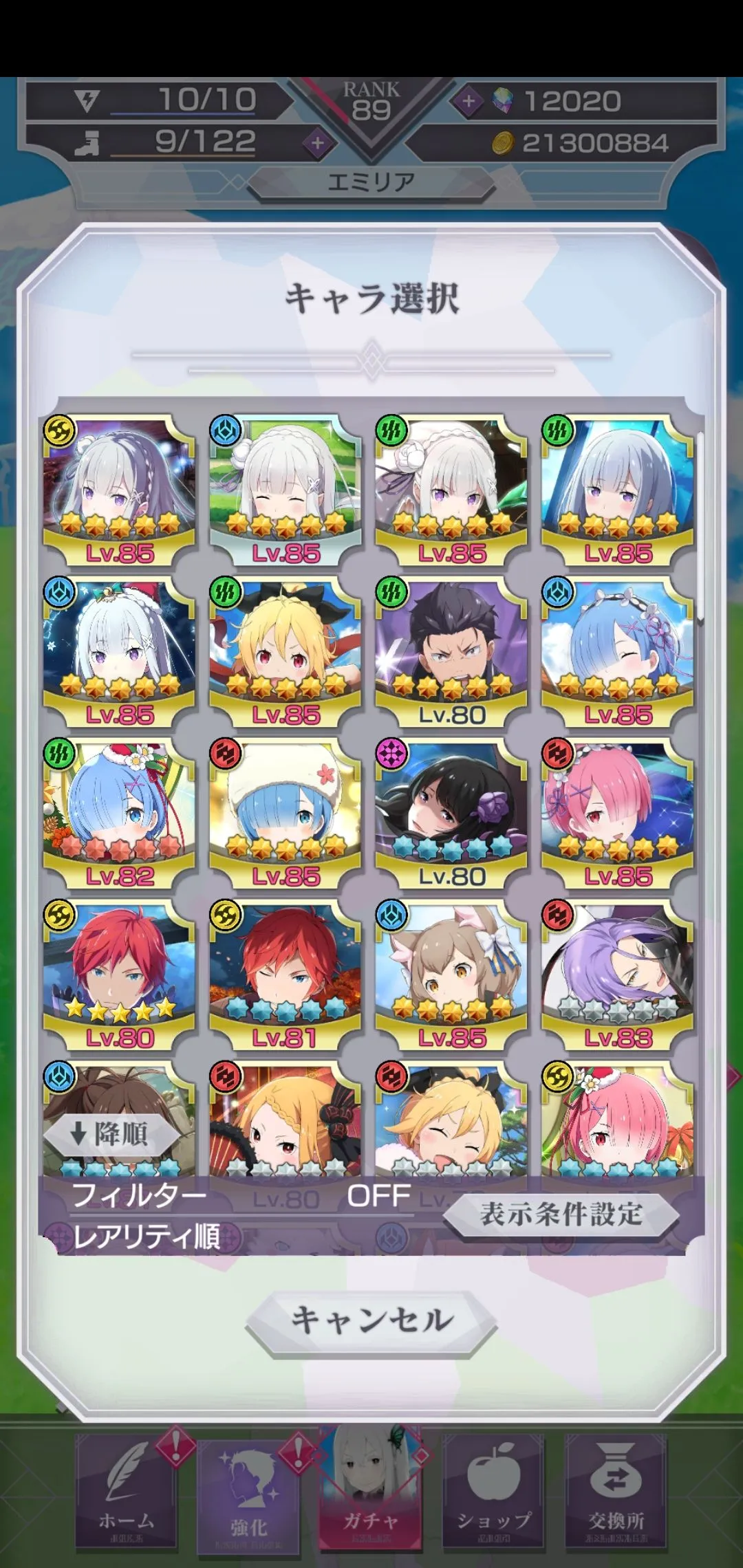The image size is (743, 1568).
Task: Select the pink-haired Ram Lv.85 card
Action: click(x=618, y=815)
